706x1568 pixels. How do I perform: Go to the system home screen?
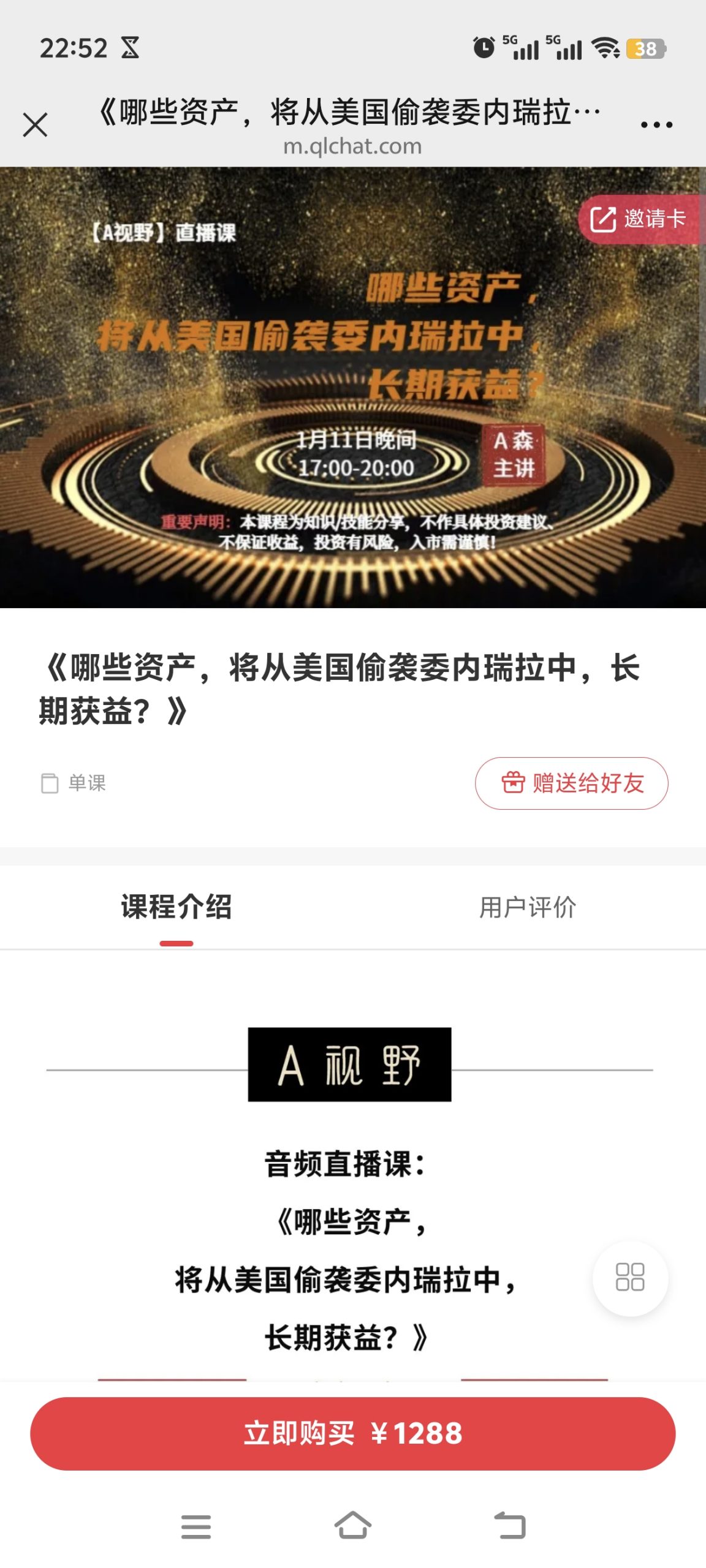coord(353,1525)
